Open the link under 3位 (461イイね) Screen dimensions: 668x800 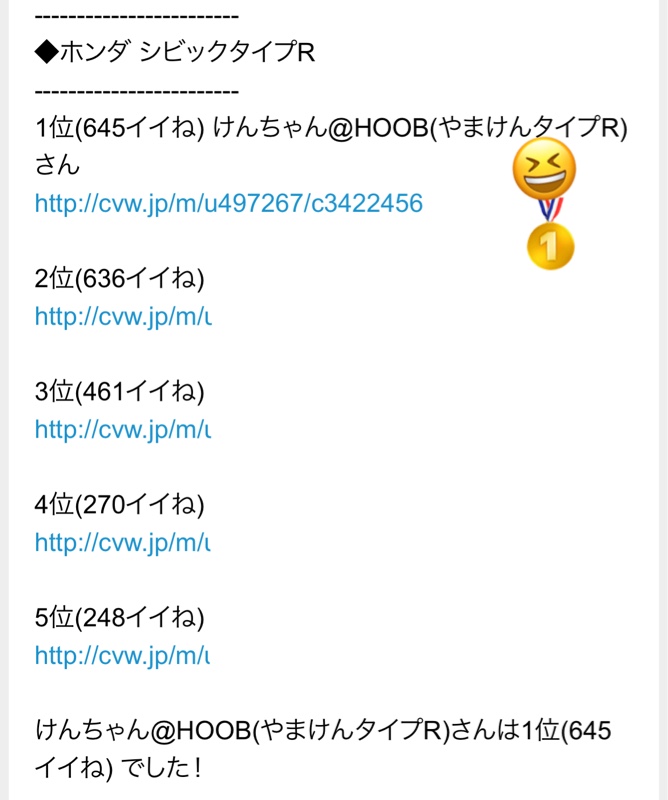pos(123,430)
